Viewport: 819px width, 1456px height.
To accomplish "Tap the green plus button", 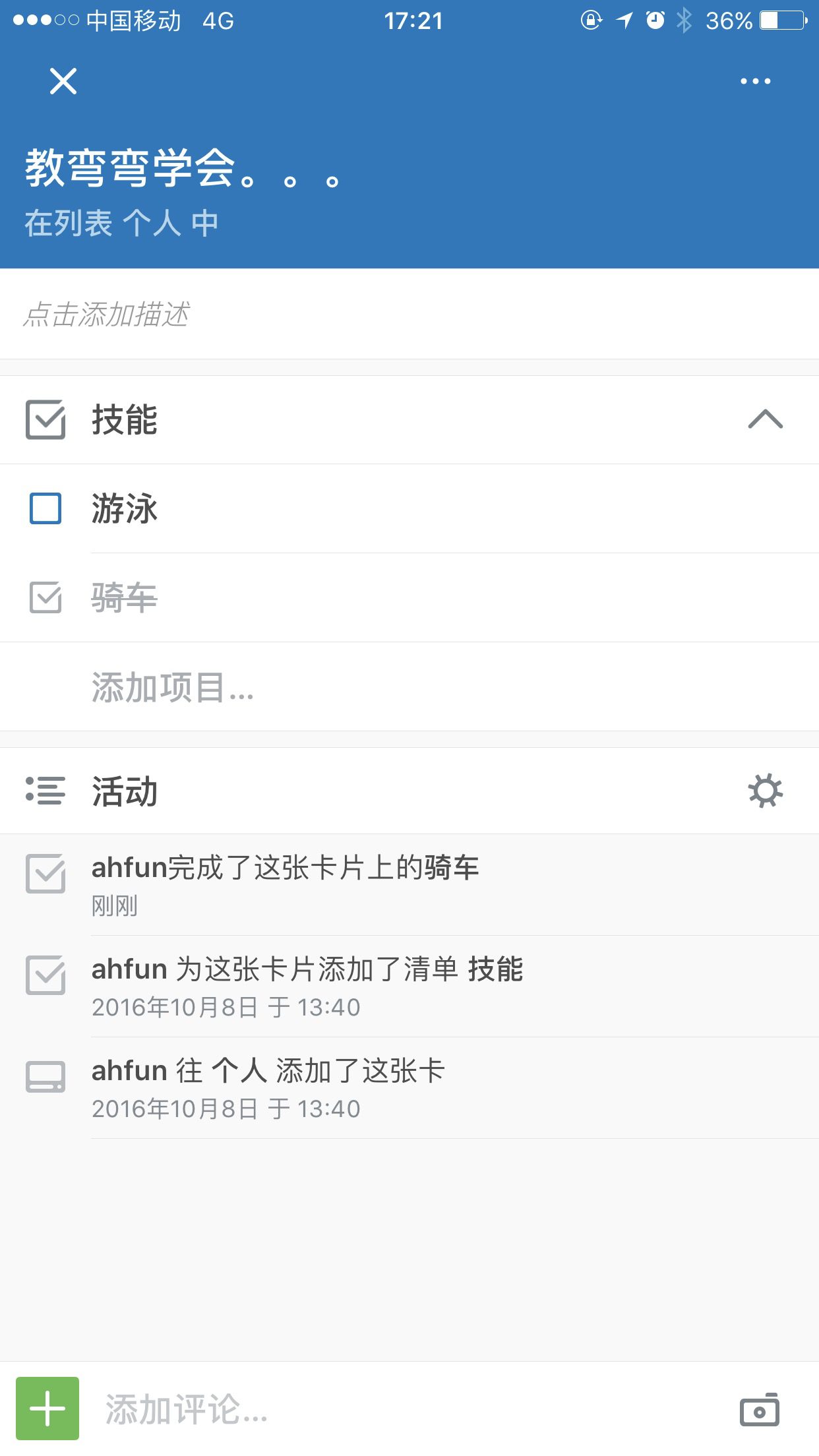I will [47, 1409].
